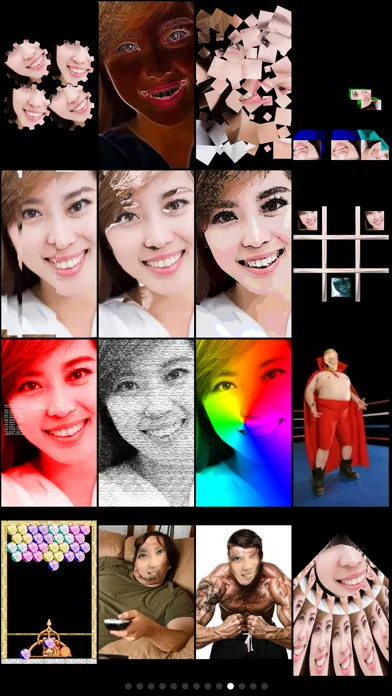The width and height of the screenshot is (392, 696).
Task: Choose the tattooed bodybuilder face swap
Action: [243, 592]
